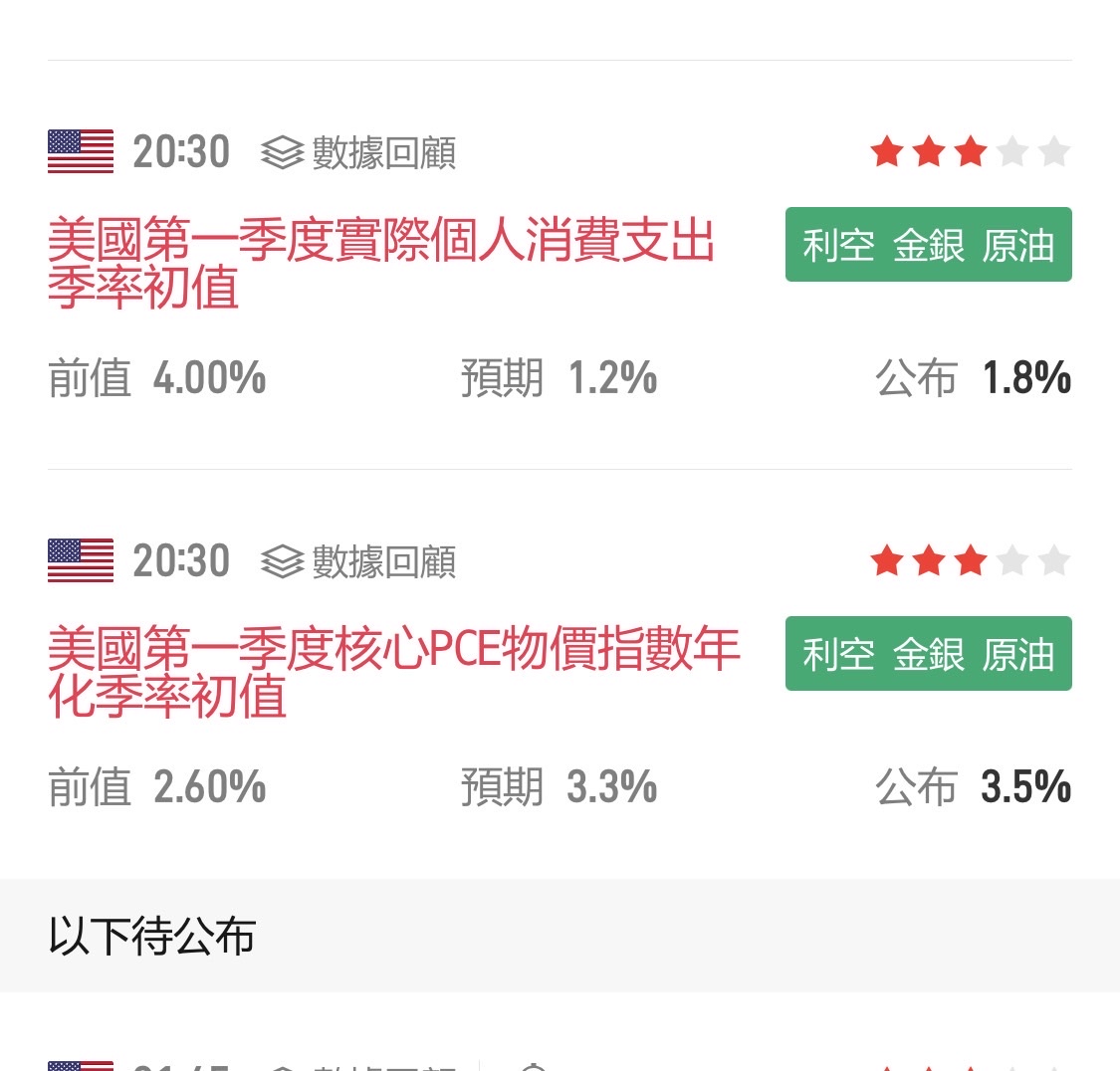
Task: Open 數據回顧 for 實際個人消費支出季率初值
Action: [358, 153]
